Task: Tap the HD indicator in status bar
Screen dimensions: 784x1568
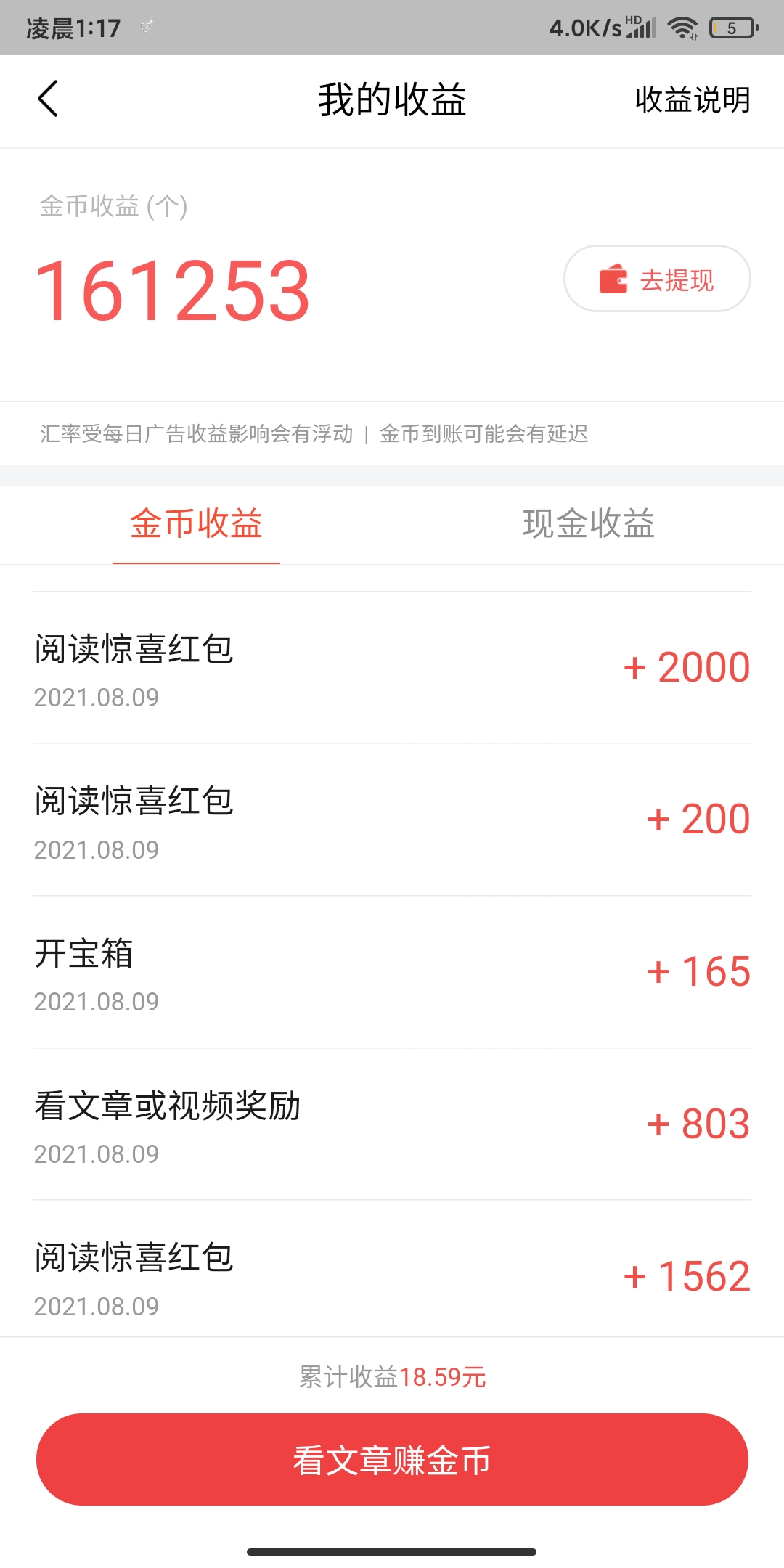Action: coord(630,18)
